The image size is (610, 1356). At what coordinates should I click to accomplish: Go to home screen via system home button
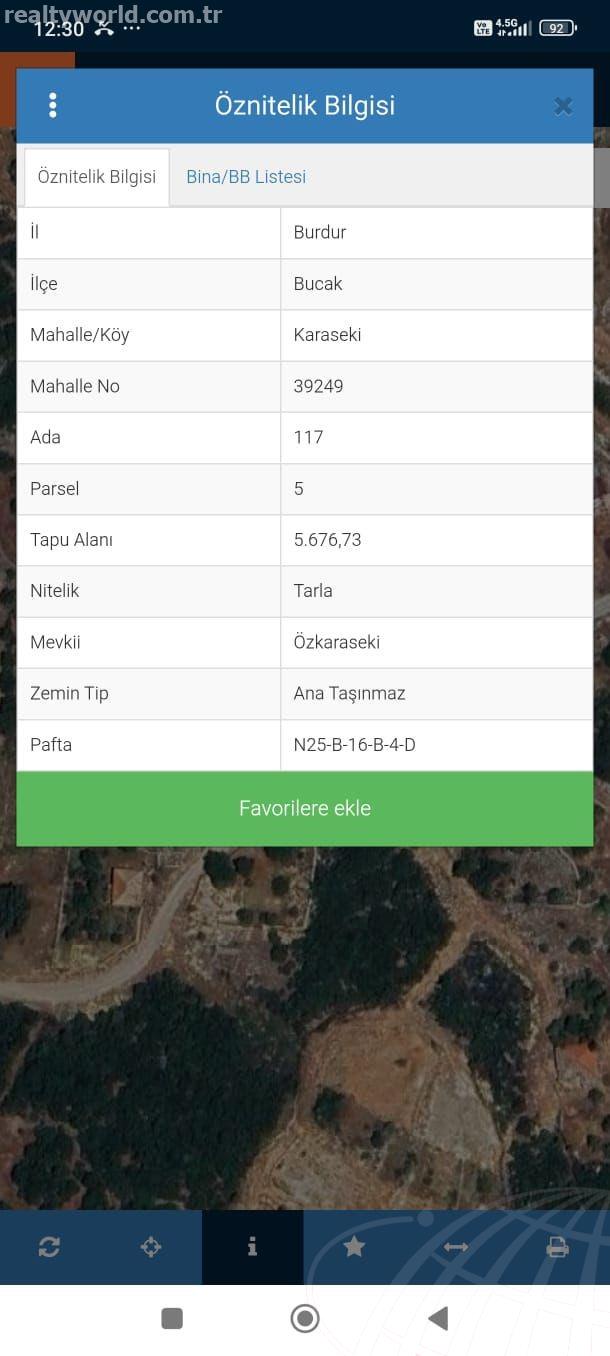[x=305, y=1319]
